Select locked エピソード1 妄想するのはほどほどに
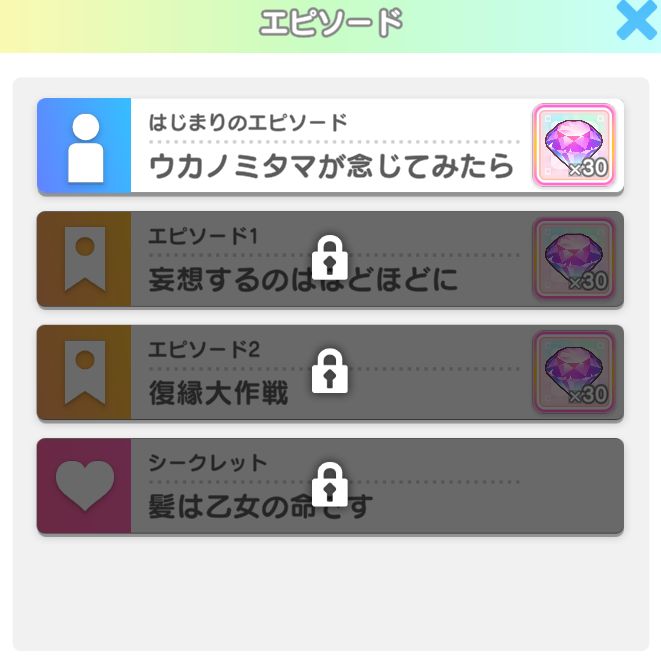Screen dimensions: 661x661 [x=330, y=260]
